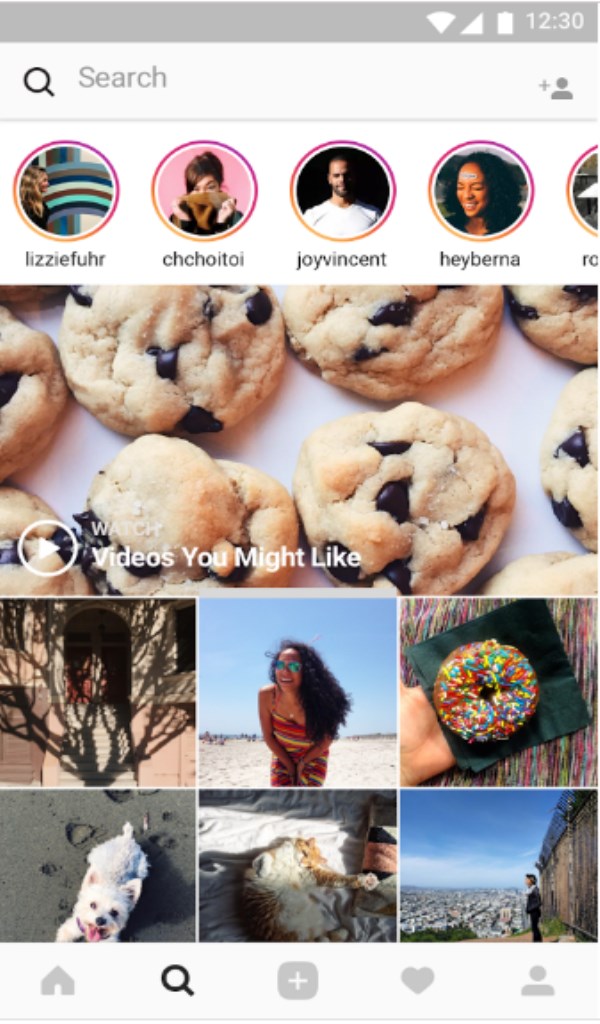
Task: Open the white dog photo
Action: tap(98, 866)
